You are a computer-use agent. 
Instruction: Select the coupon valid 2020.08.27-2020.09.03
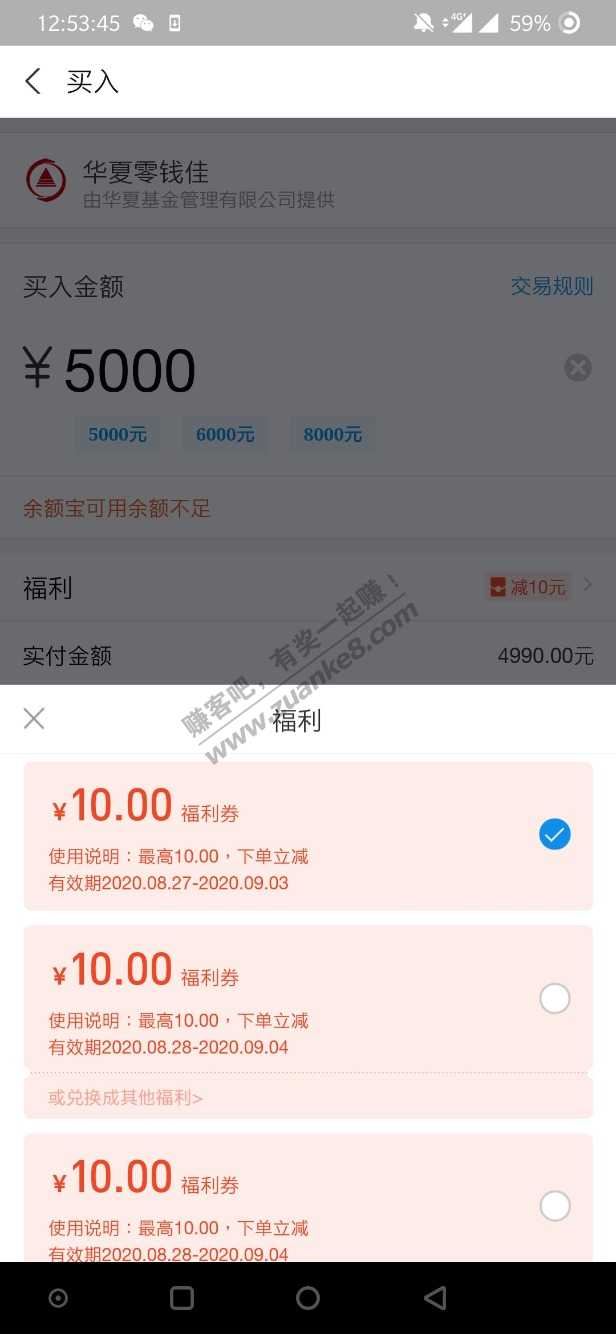pyautogui.click(x=554, y=834)
